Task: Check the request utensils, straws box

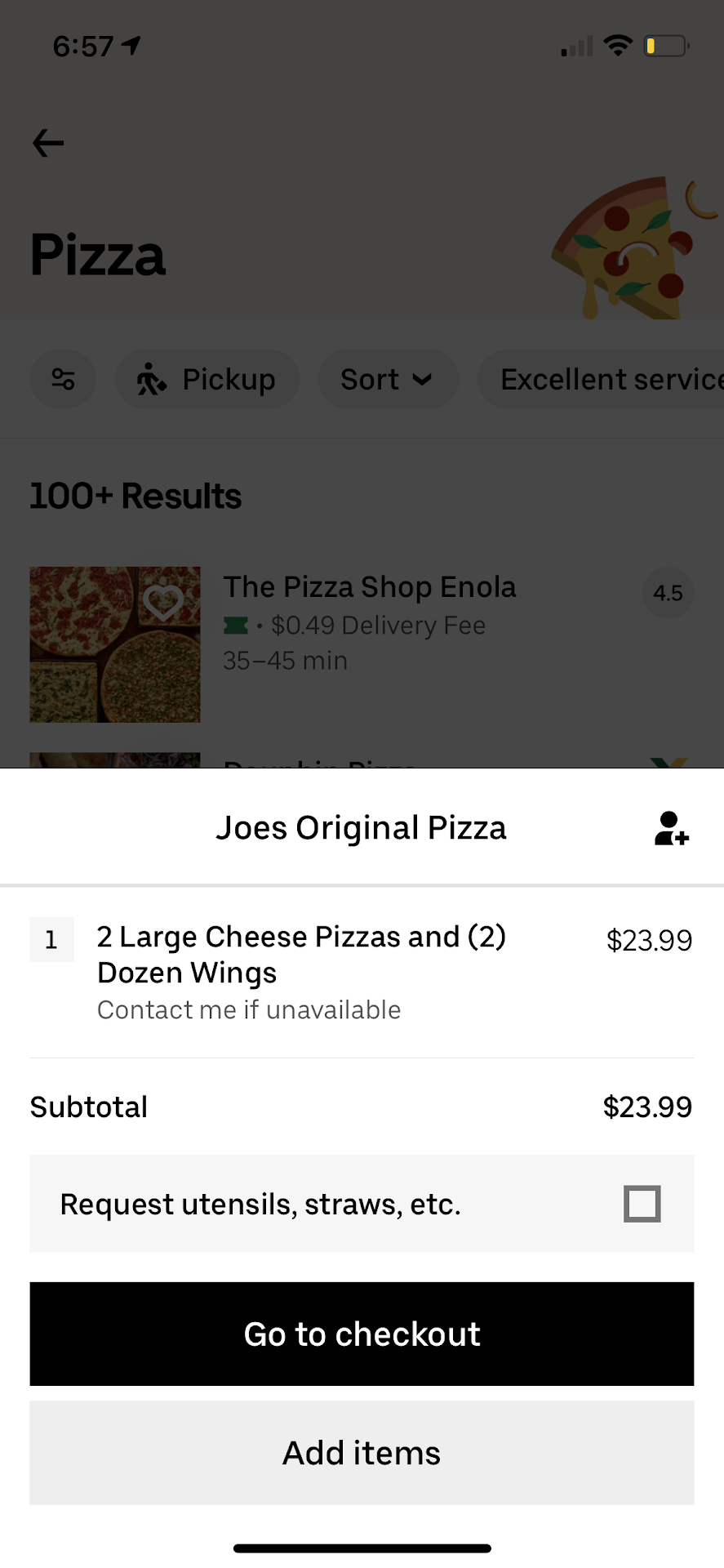Action: pyautogui.click(x=642, y=1204)
